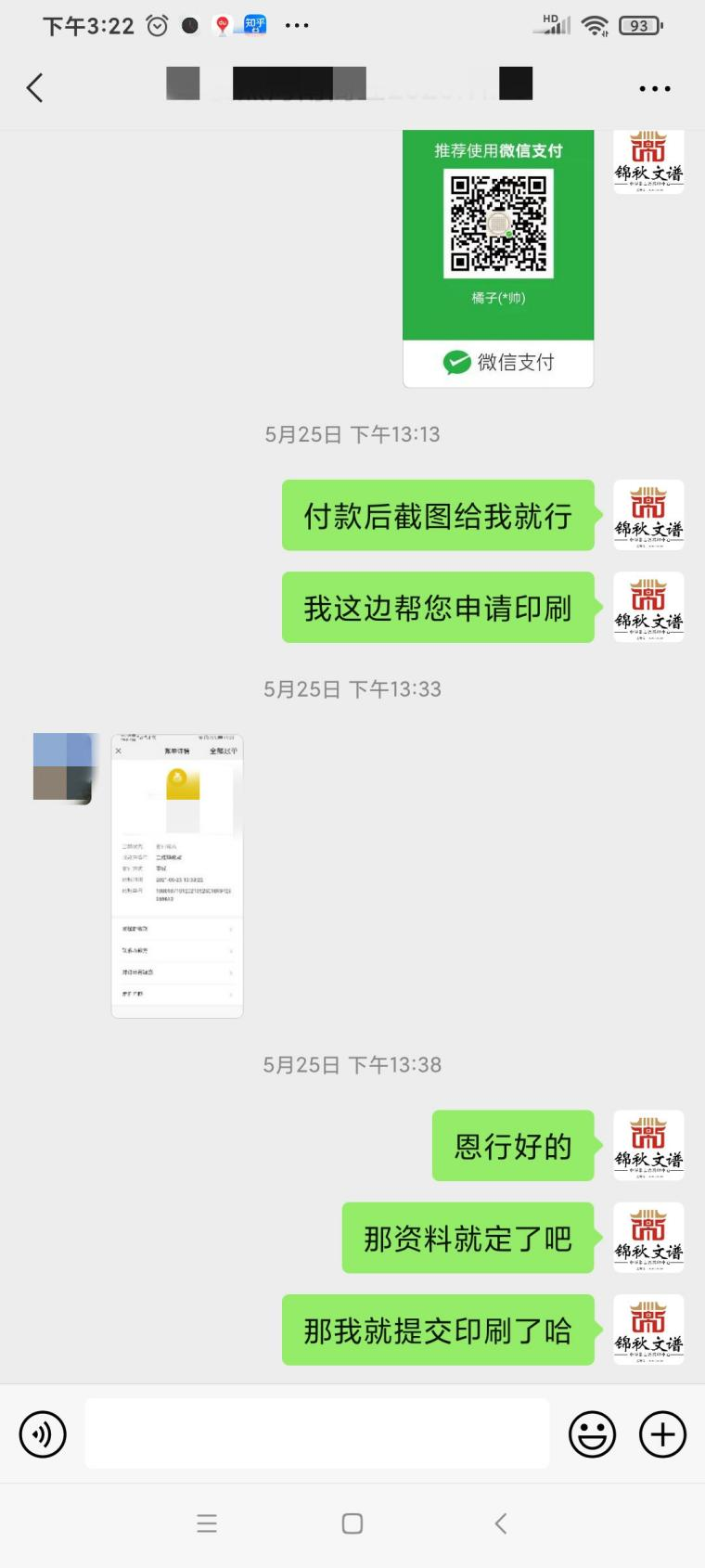Open the plus attachments menu

pos(662,1434)
